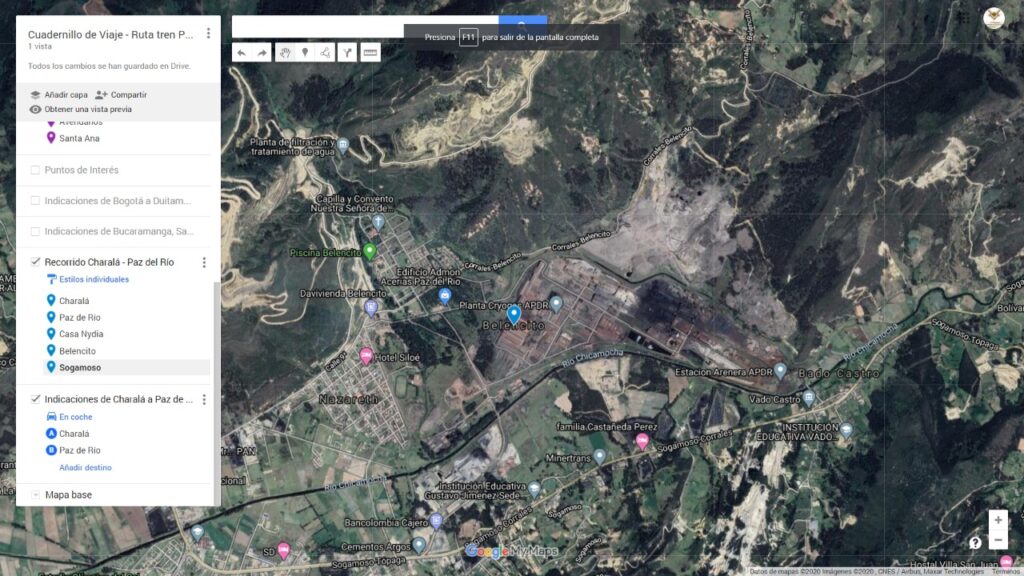This screenshot has height=576, width=1024.
Task: Select Belencito in the layer list
Action: coord(77,351)
